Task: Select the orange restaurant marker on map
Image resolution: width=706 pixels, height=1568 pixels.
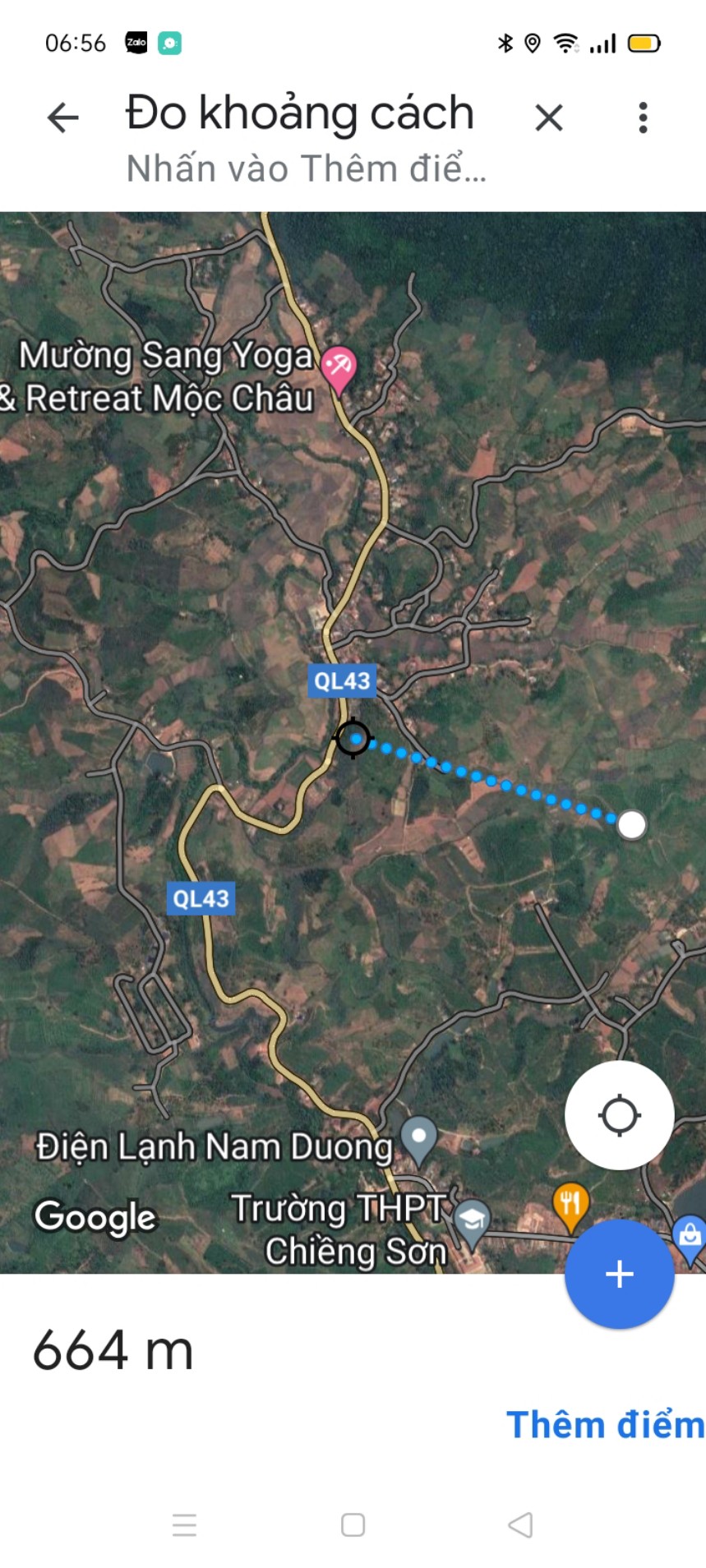Action: [x=570, y=1205]
